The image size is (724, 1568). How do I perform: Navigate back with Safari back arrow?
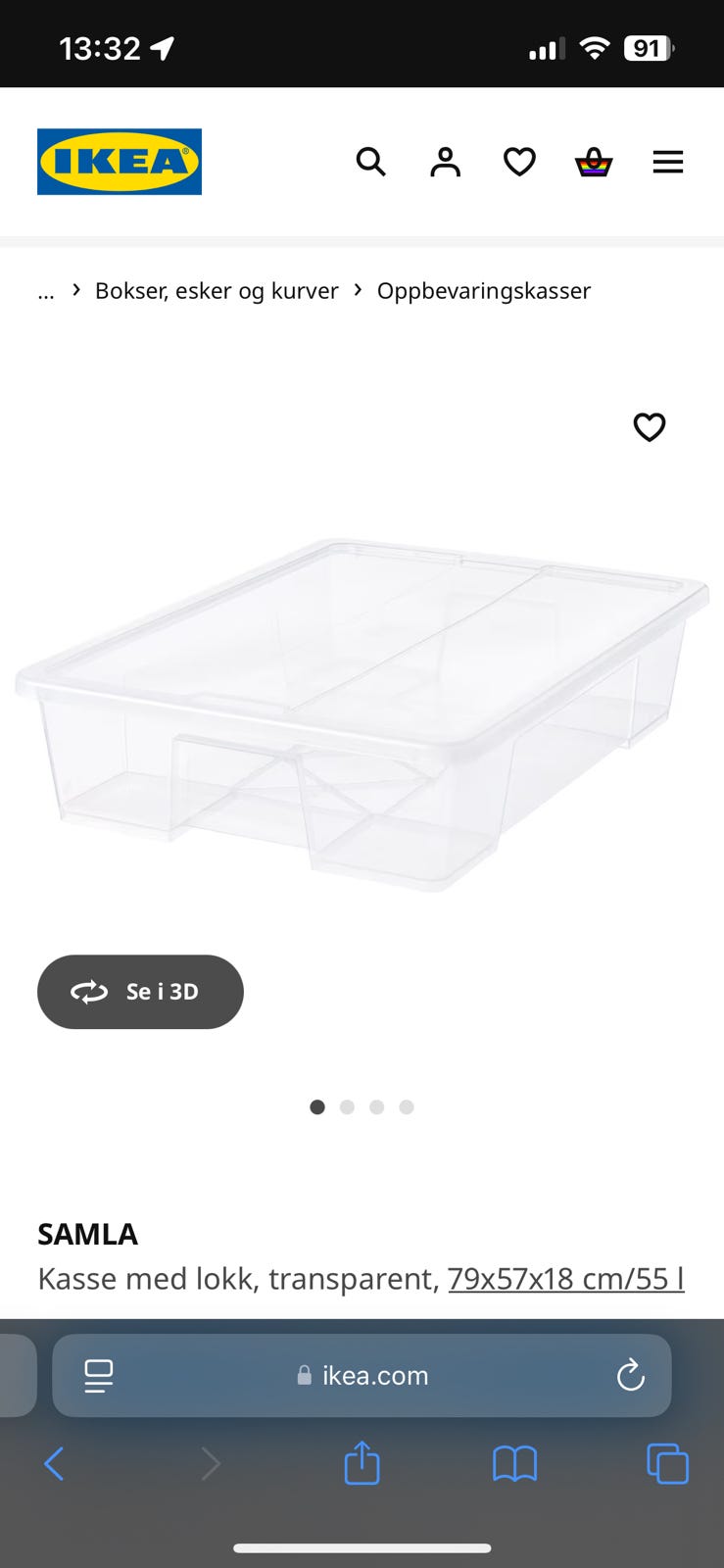pos(54,1464)
